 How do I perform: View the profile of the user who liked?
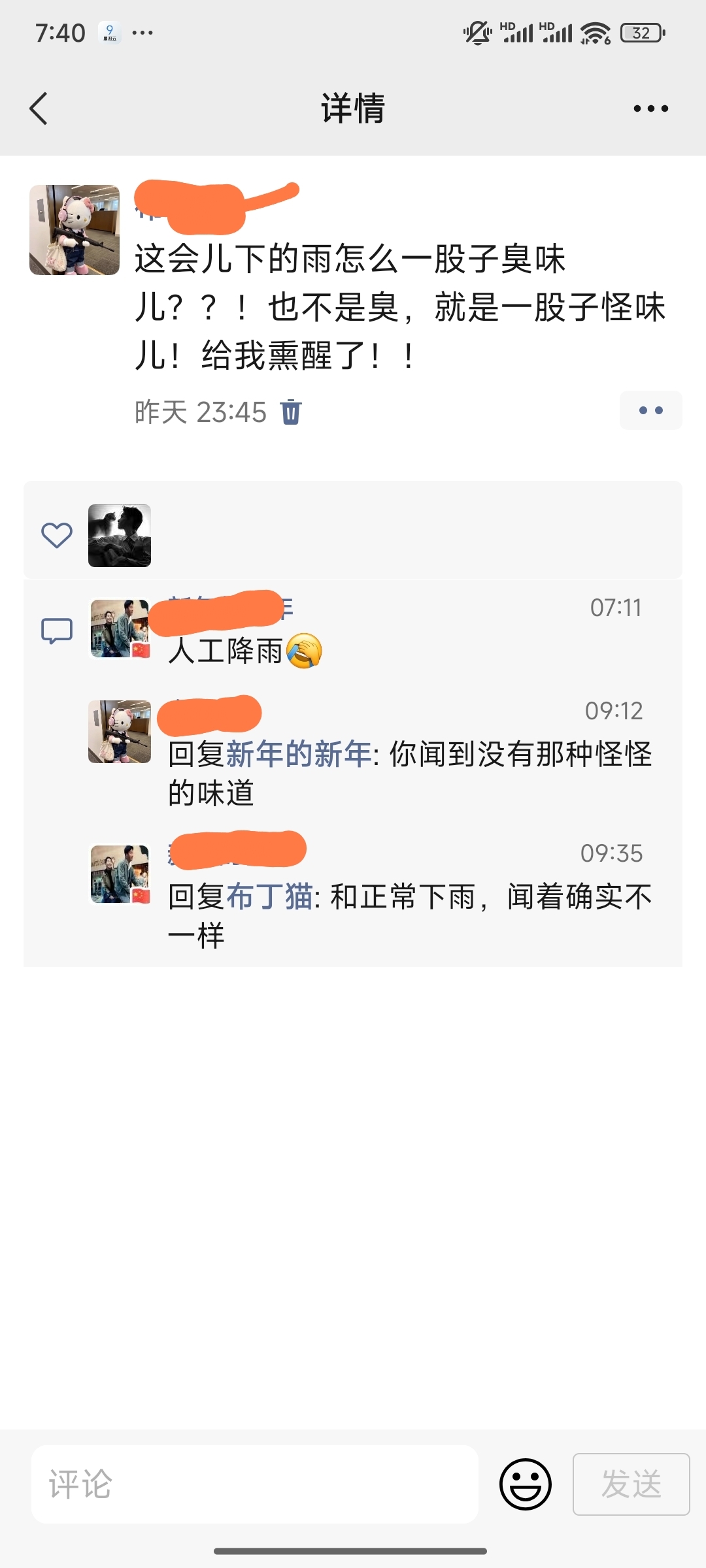(x=120, y=536)
